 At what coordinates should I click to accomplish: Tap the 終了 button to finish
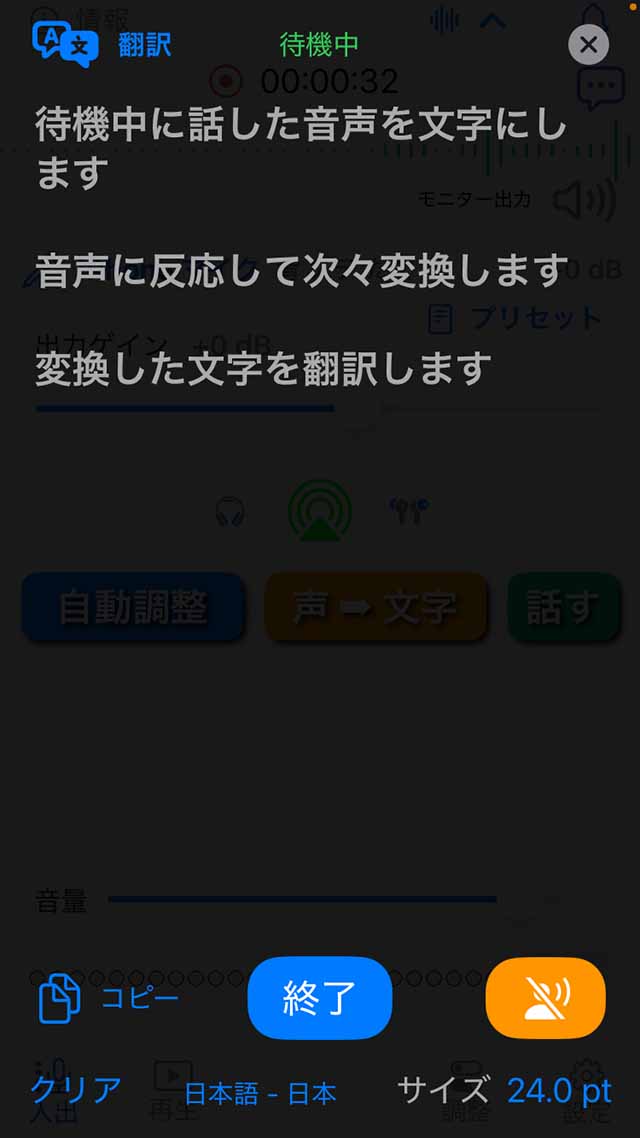point(320,998)
